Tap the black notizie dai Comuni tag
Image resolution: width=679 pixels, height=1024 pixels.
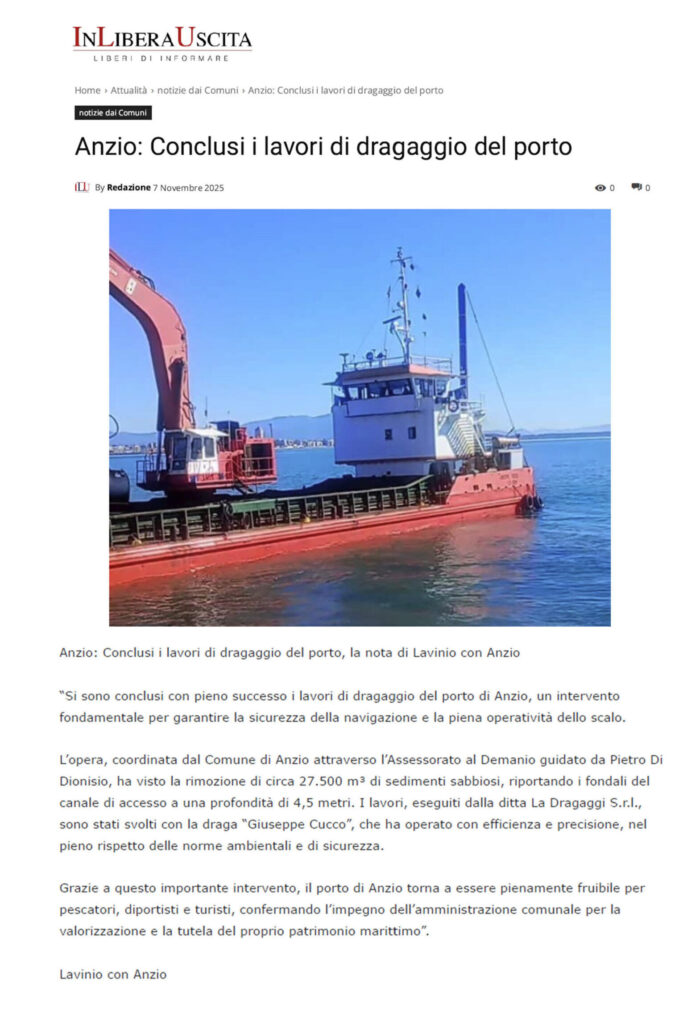(x=113, y=113)
